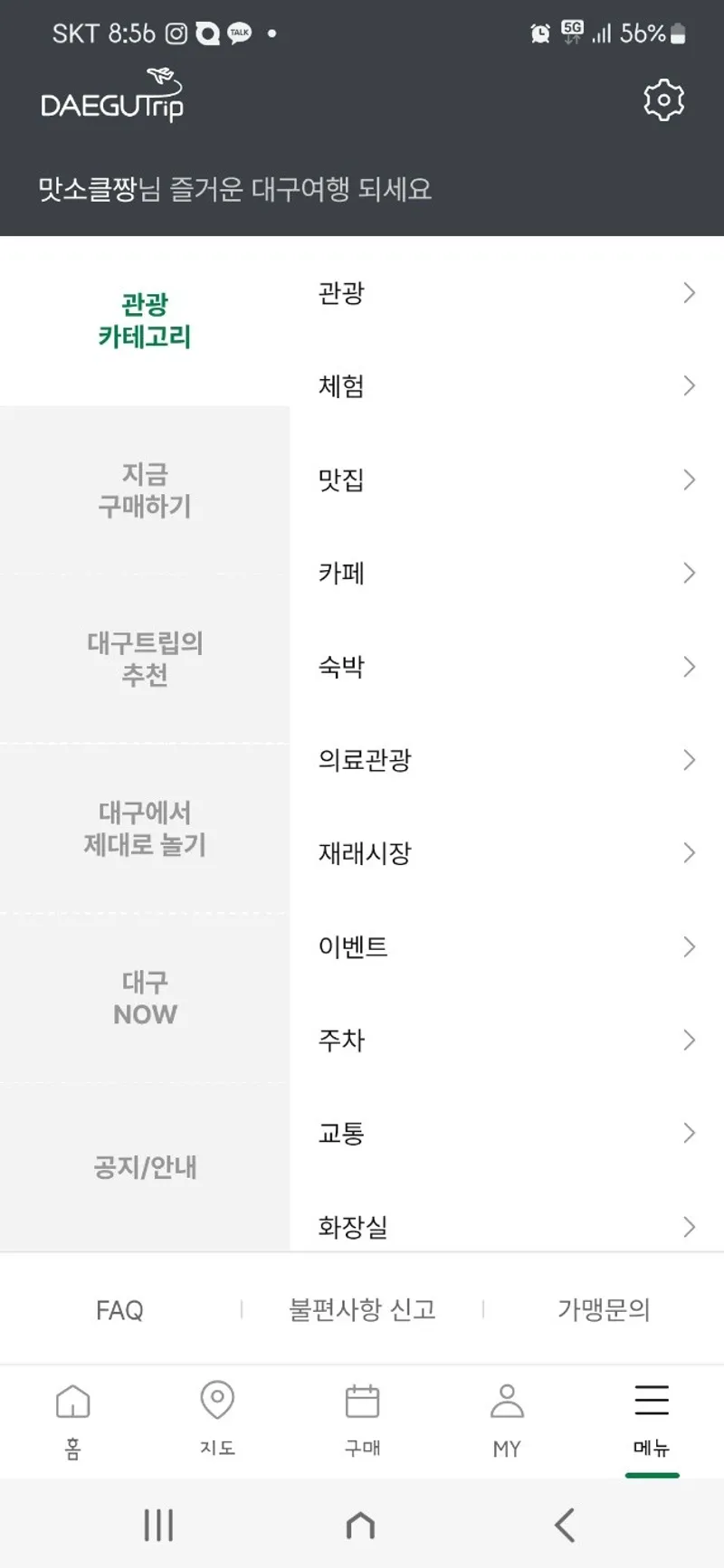View the 이벤트 category
724x1568 pixels.
point(507,946)
